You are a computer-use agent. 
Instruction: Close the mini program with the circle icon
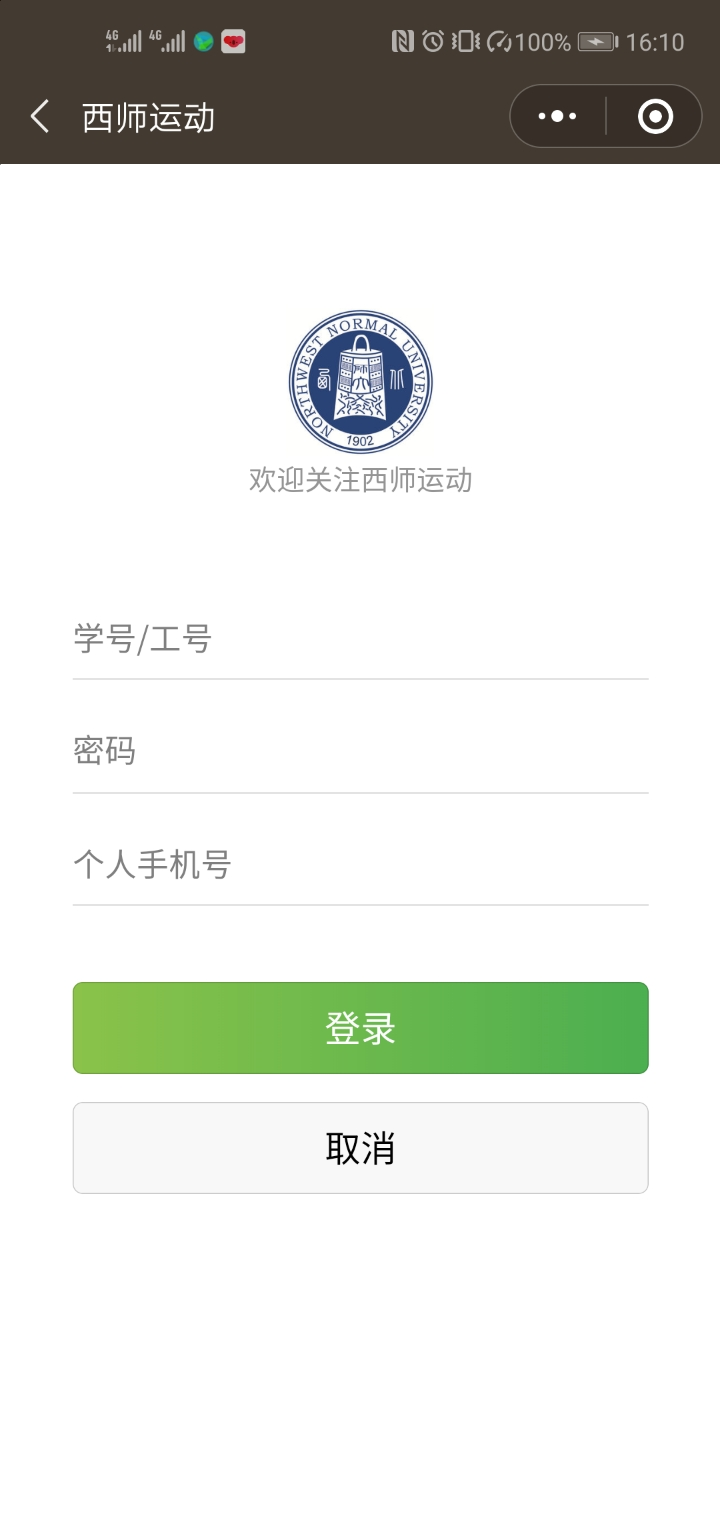click(x=655, y=117)
